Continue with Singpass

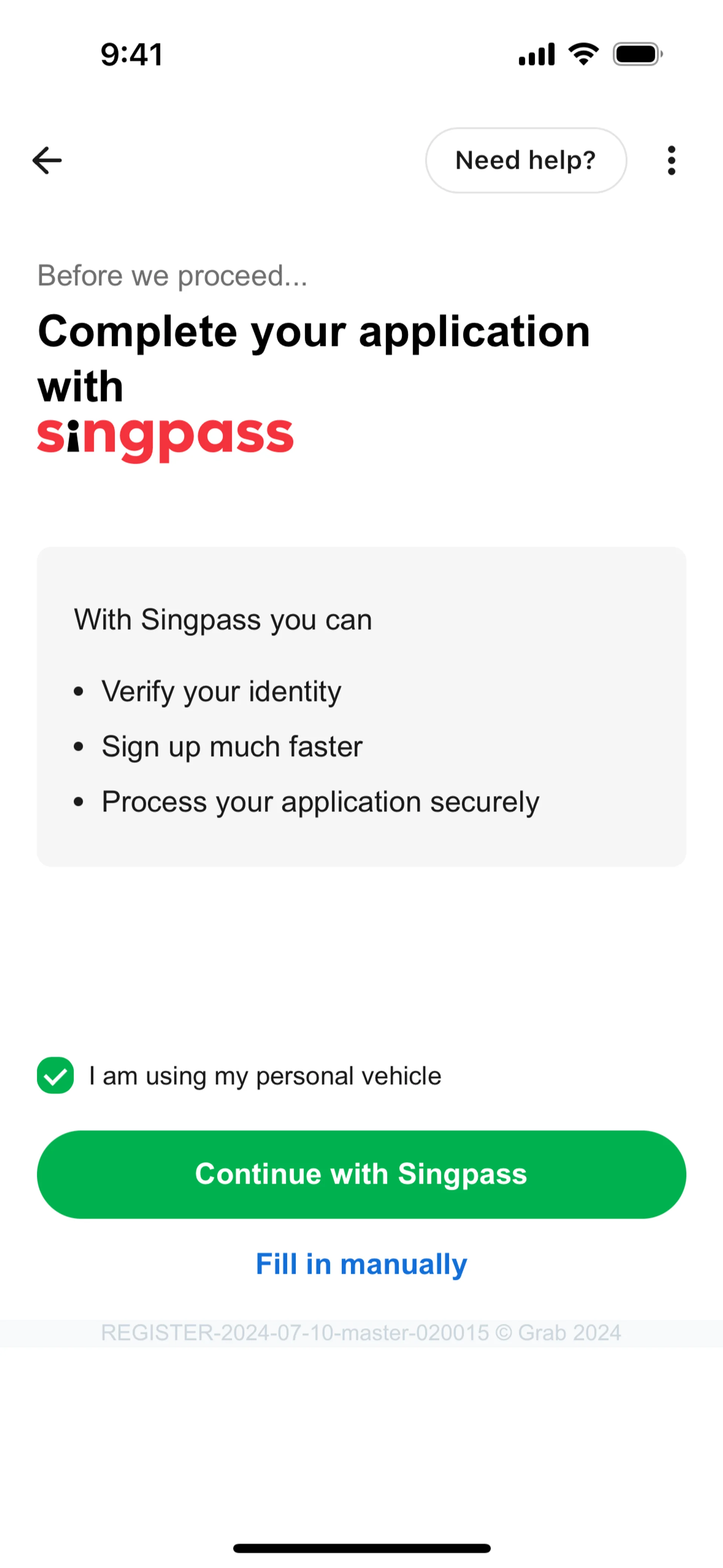pos(361,1174)
